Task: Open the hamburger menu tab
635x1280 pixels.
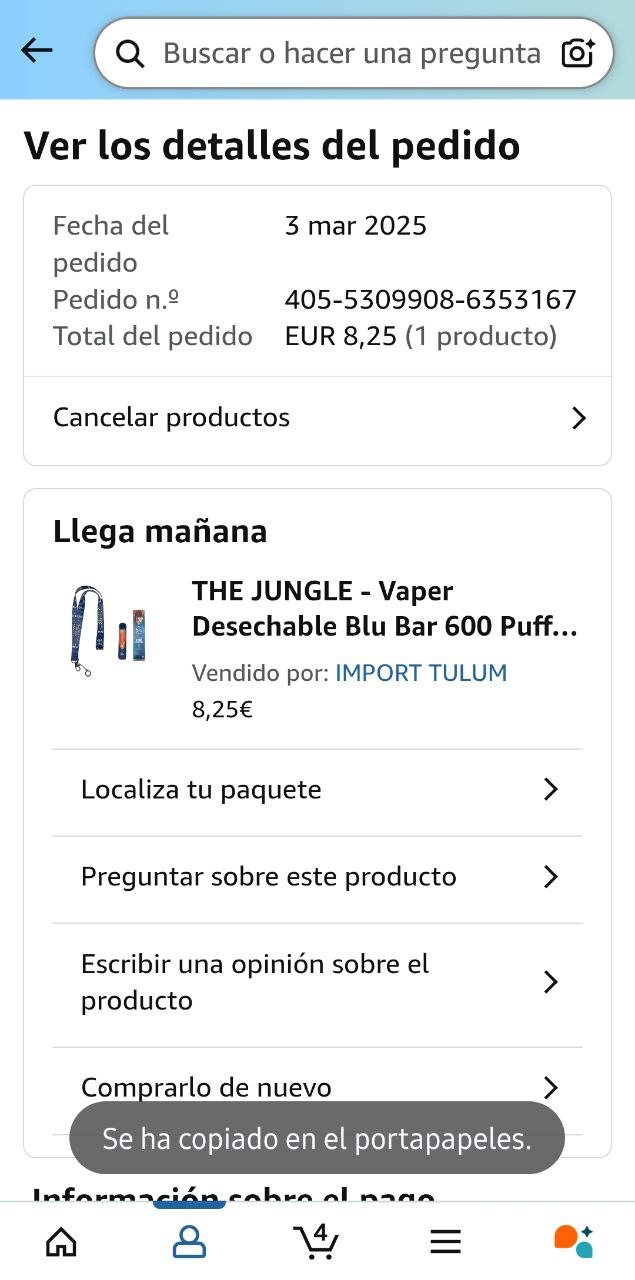Action: pos(445,1241)
